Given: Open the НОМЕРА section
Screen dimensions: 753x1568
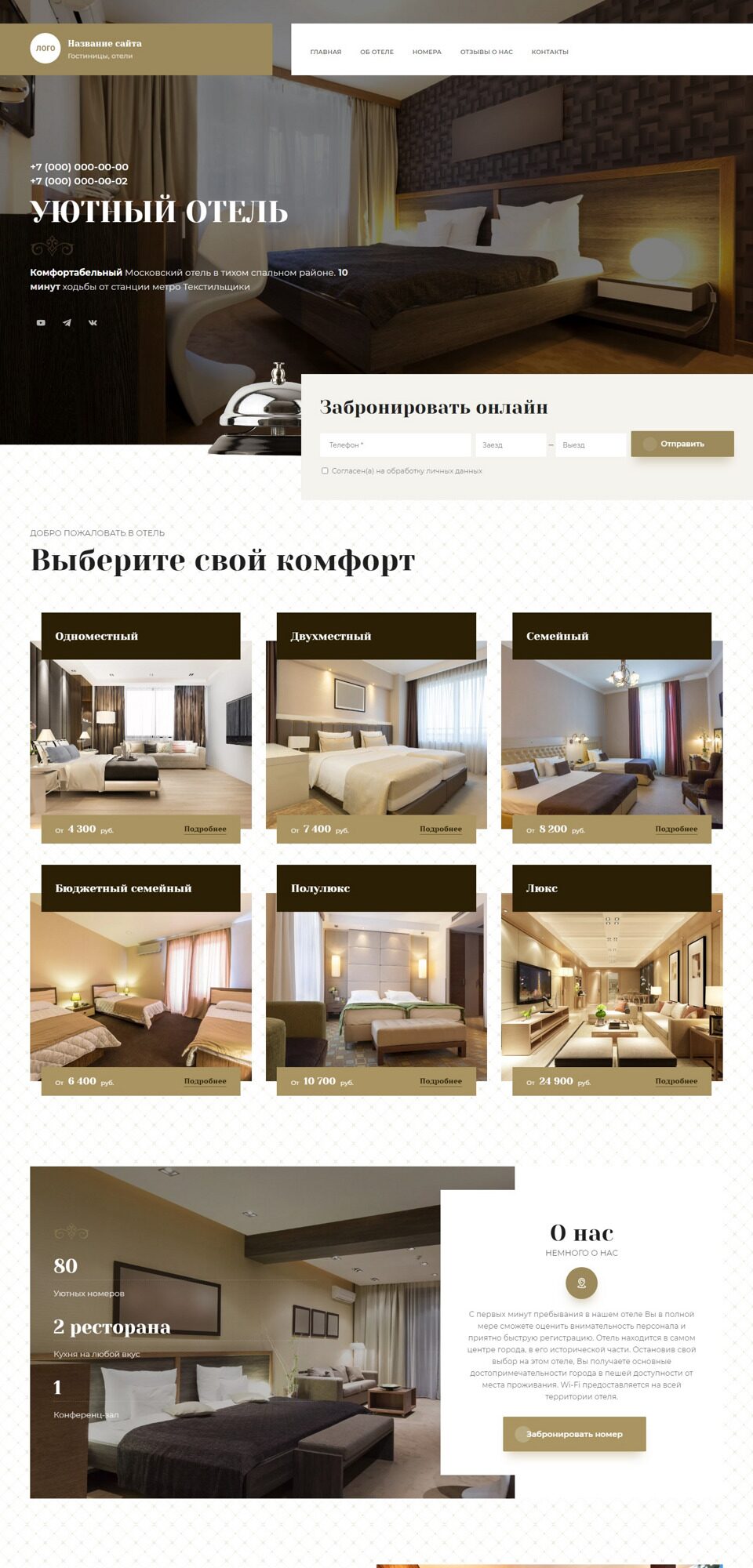Looking at the screenshot, I should point(427,52).
